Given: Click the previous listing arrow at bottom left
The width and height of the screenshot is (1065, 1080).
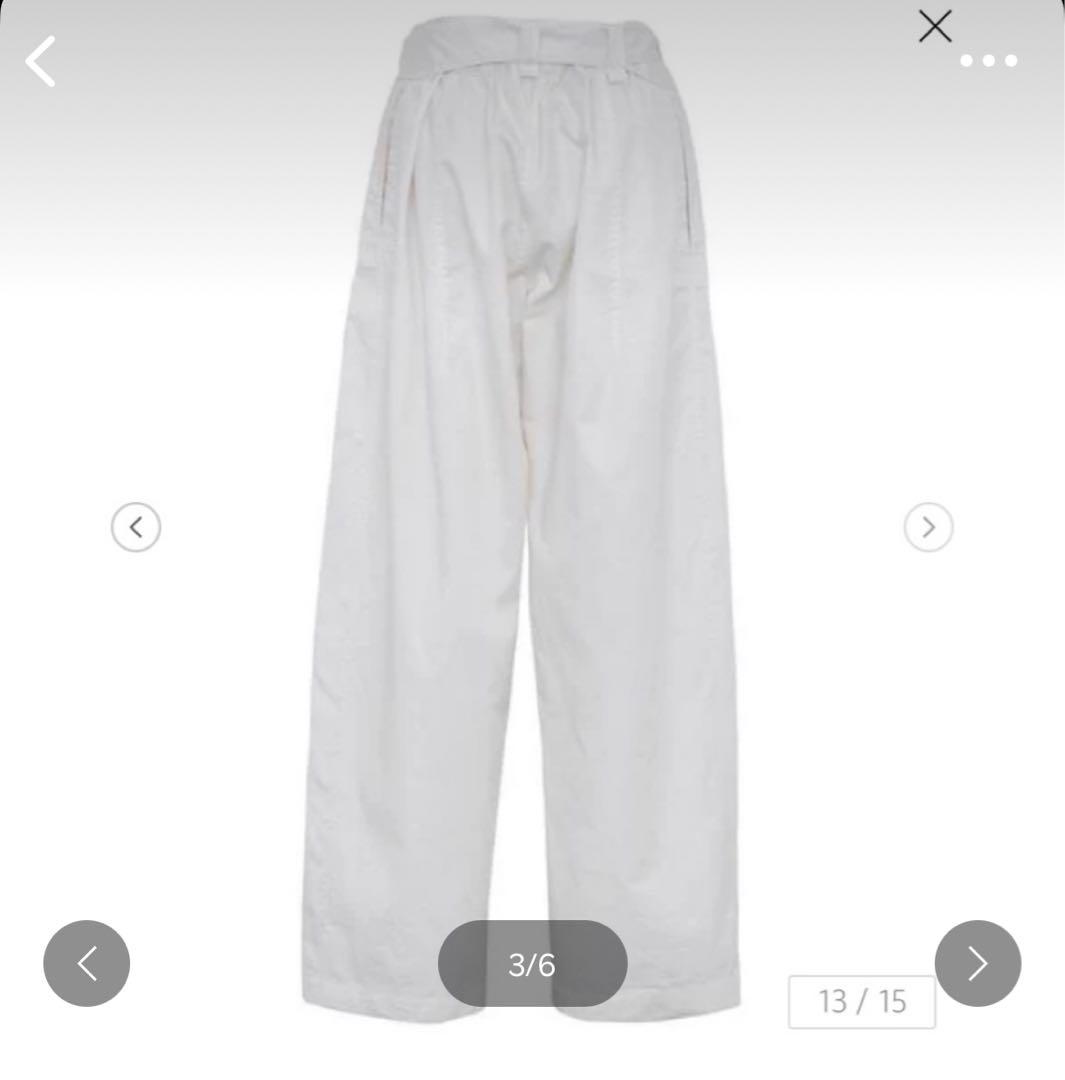Looking at the screenshot, I should pyautogui.click(x=87, y=963).
